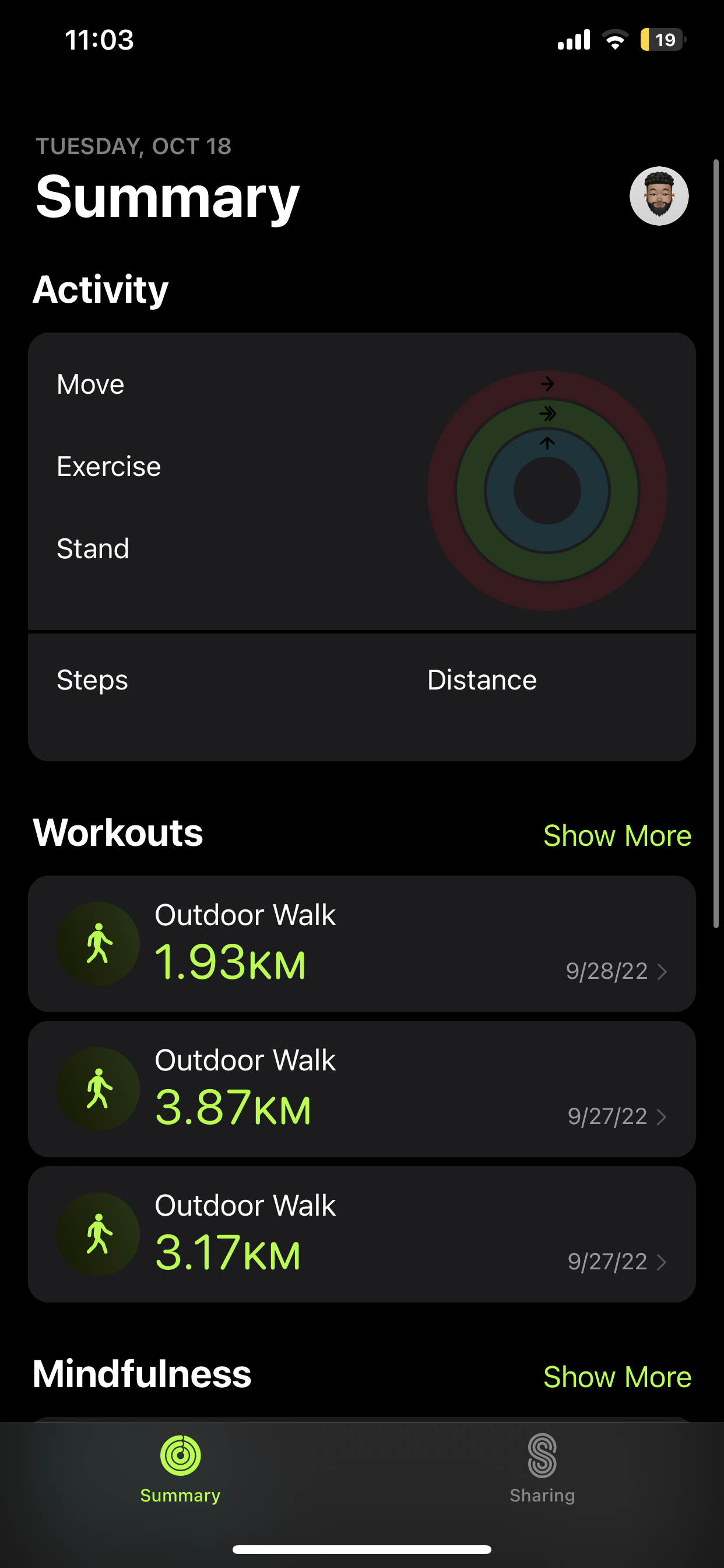Switch to the Sharing tab
This screenshot has width=724, height=1568.
pyautogui.click(x=542, y=1468)
